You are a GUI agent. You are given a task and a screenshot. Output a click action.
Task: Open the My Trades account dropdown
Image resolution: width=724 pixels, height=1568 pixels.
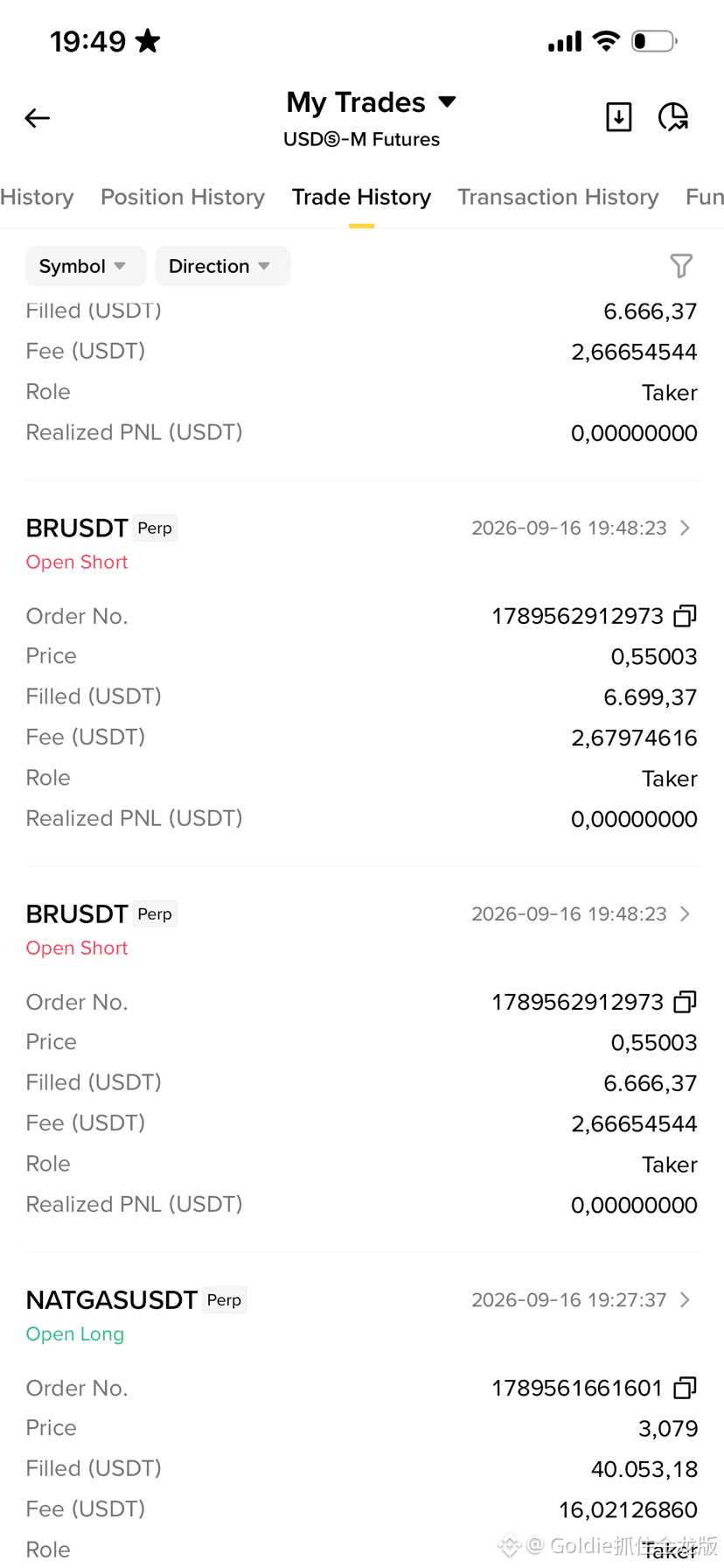[372, 102]
